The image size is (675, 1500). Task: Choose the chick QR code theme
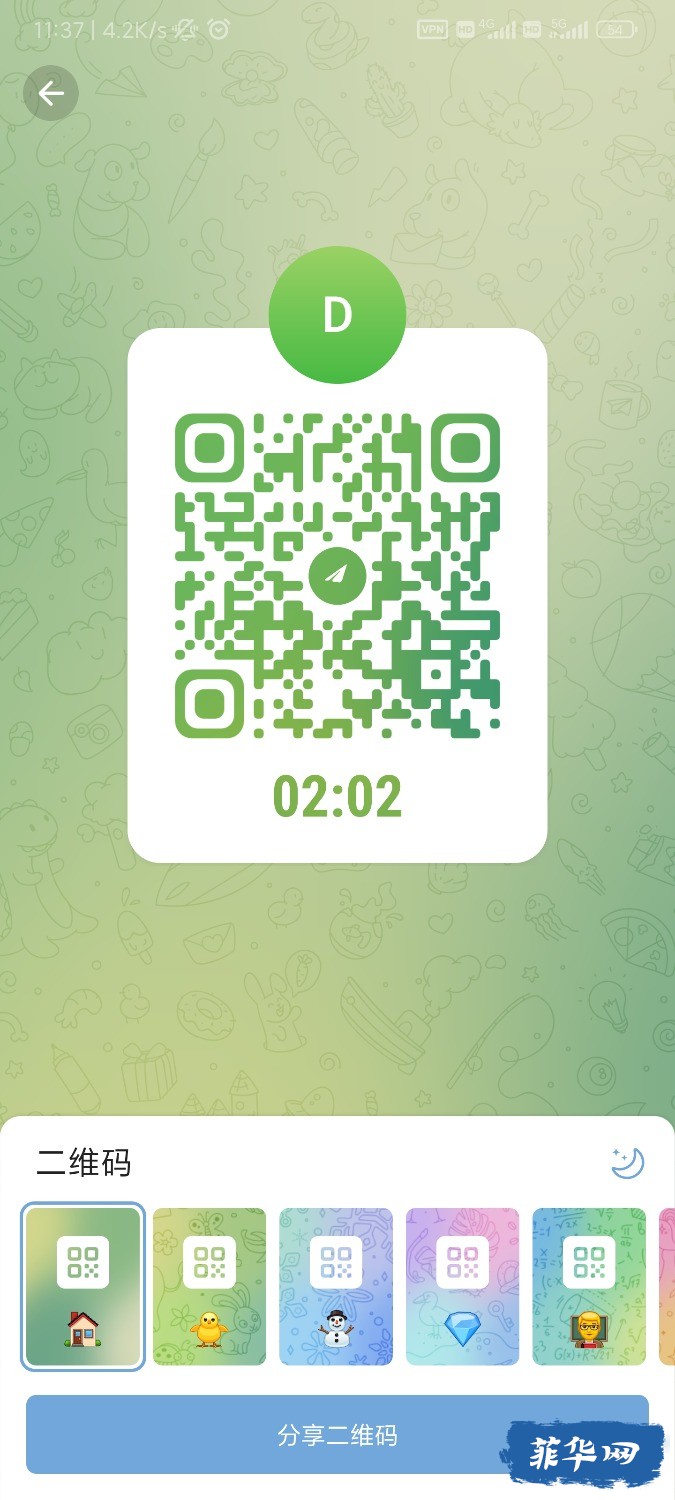tap(210, 1286)
